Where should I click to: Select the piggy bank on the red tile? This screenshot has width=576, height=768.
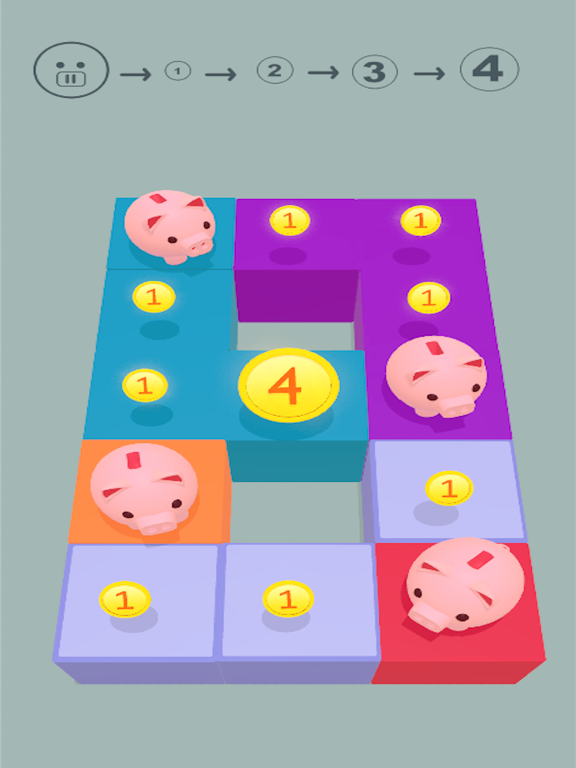465,584
